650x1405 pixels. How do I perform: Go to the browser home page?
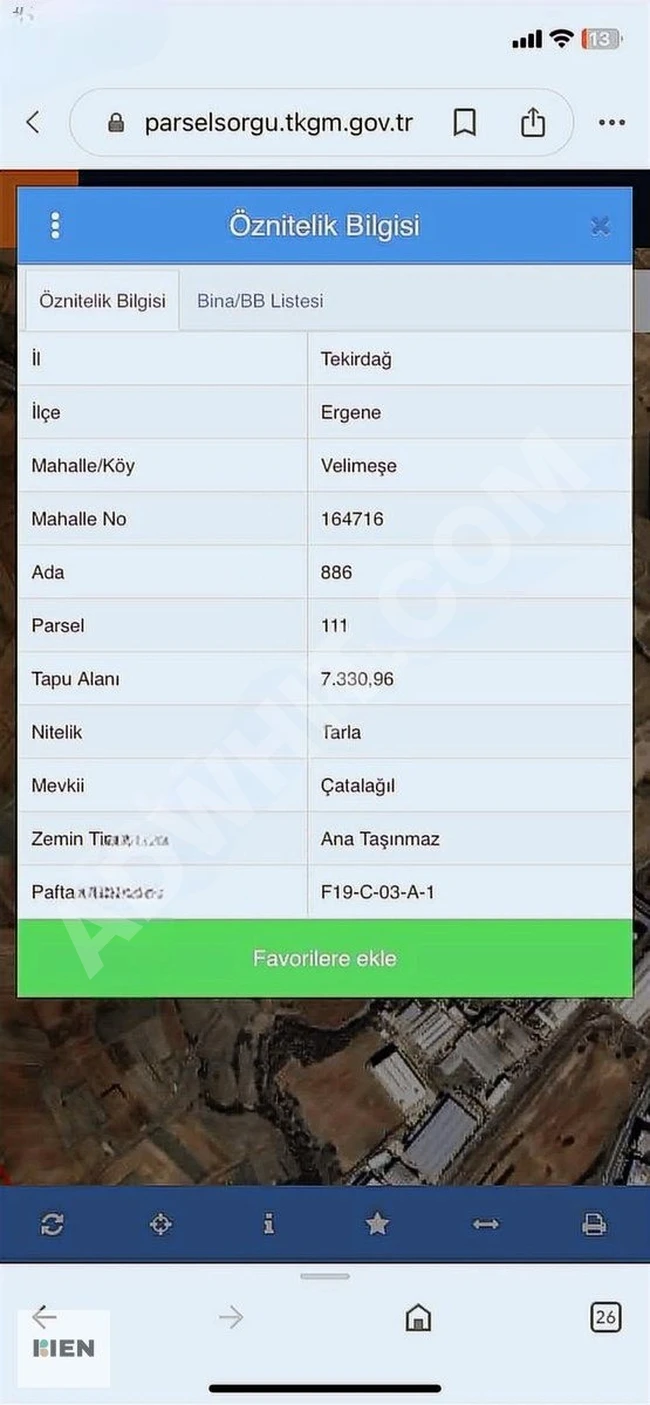418,1318
